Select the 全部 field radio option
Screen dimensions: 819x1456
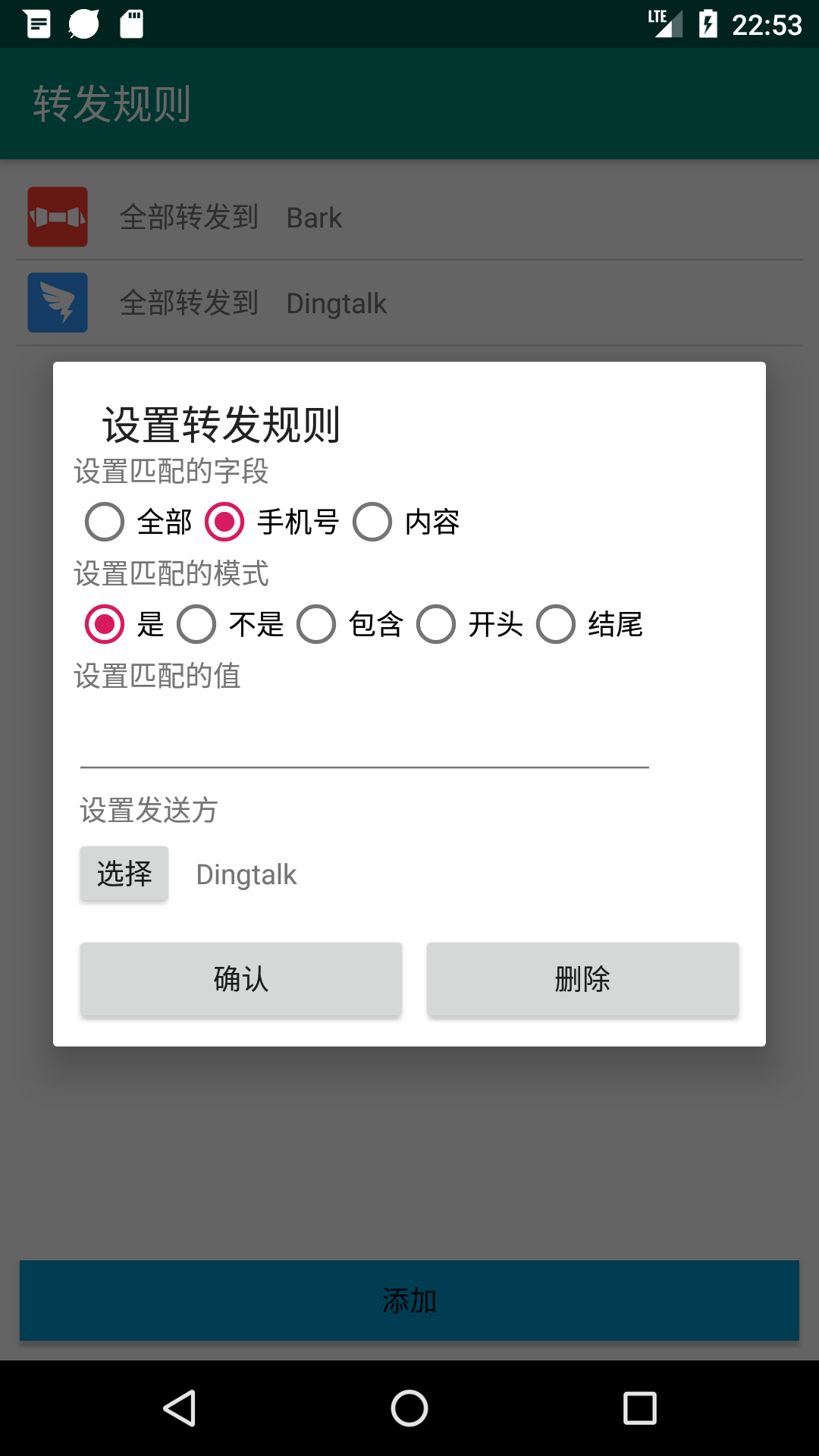(138, 522)
